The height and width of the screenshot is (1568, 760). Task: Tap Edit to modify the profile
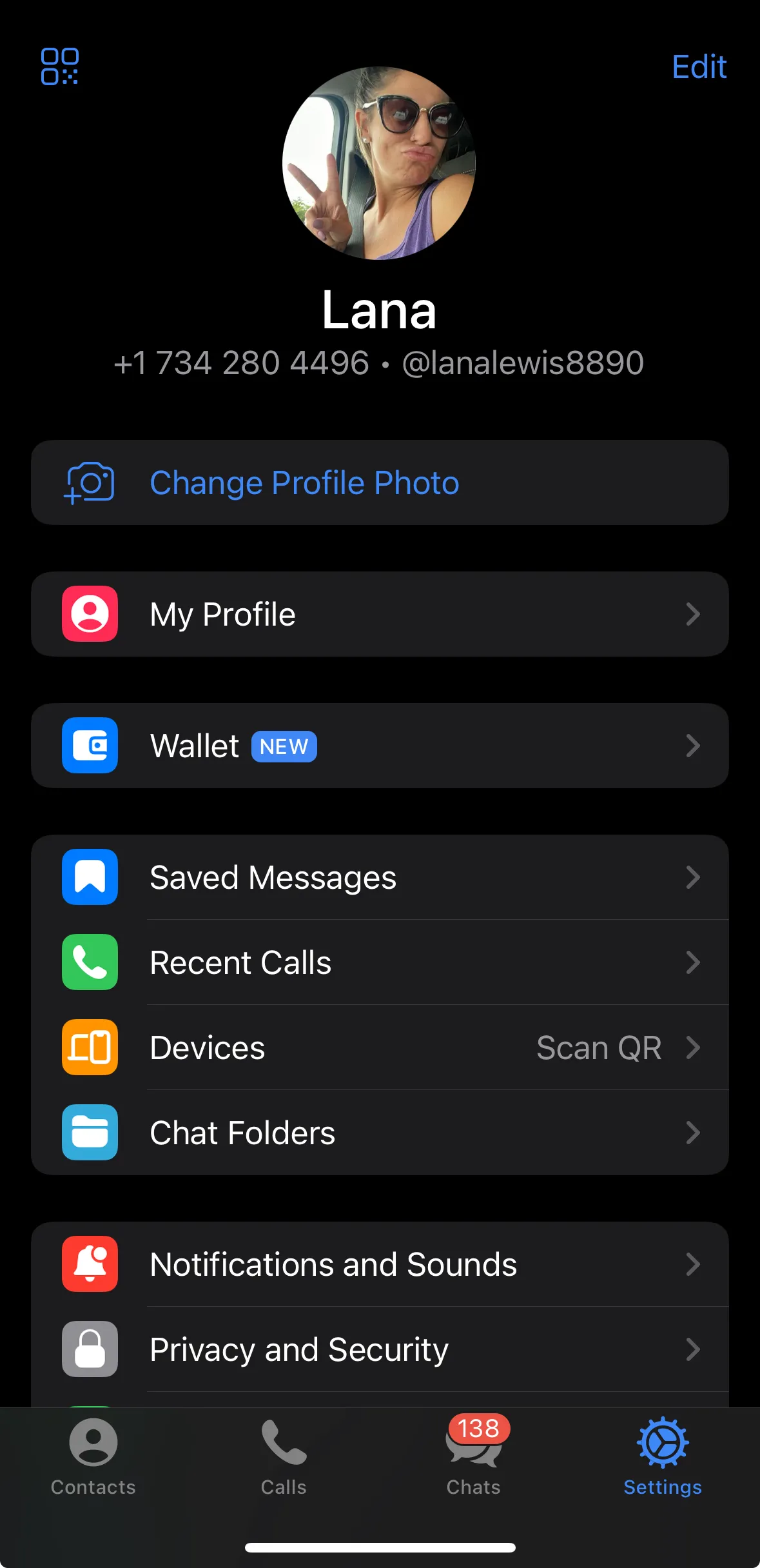[699, 67]
